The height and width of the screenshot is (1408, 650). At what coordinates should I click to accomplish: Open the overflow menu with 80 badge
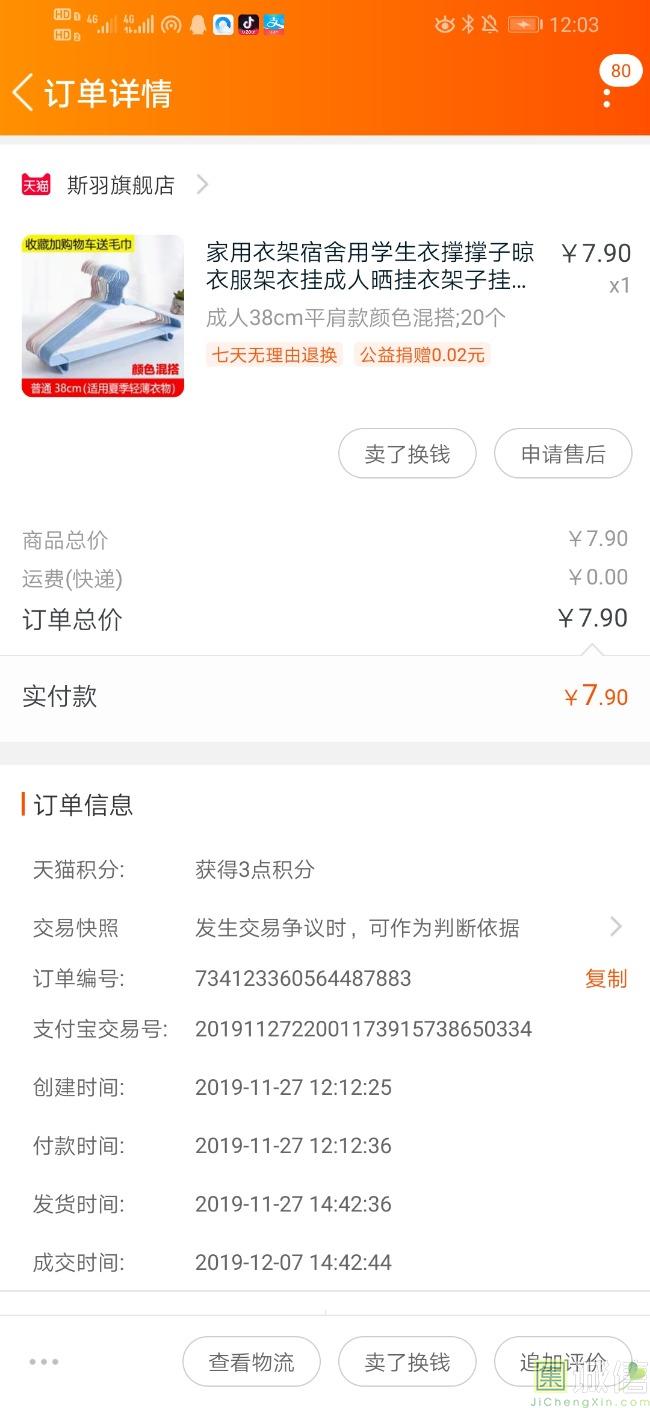click(607, 97)
